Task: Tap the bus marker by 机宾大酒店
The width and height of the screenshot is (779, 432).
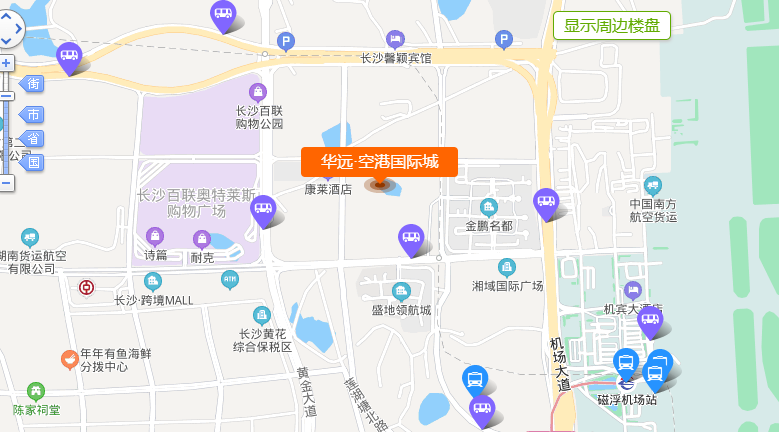Action: coord(650,320)
